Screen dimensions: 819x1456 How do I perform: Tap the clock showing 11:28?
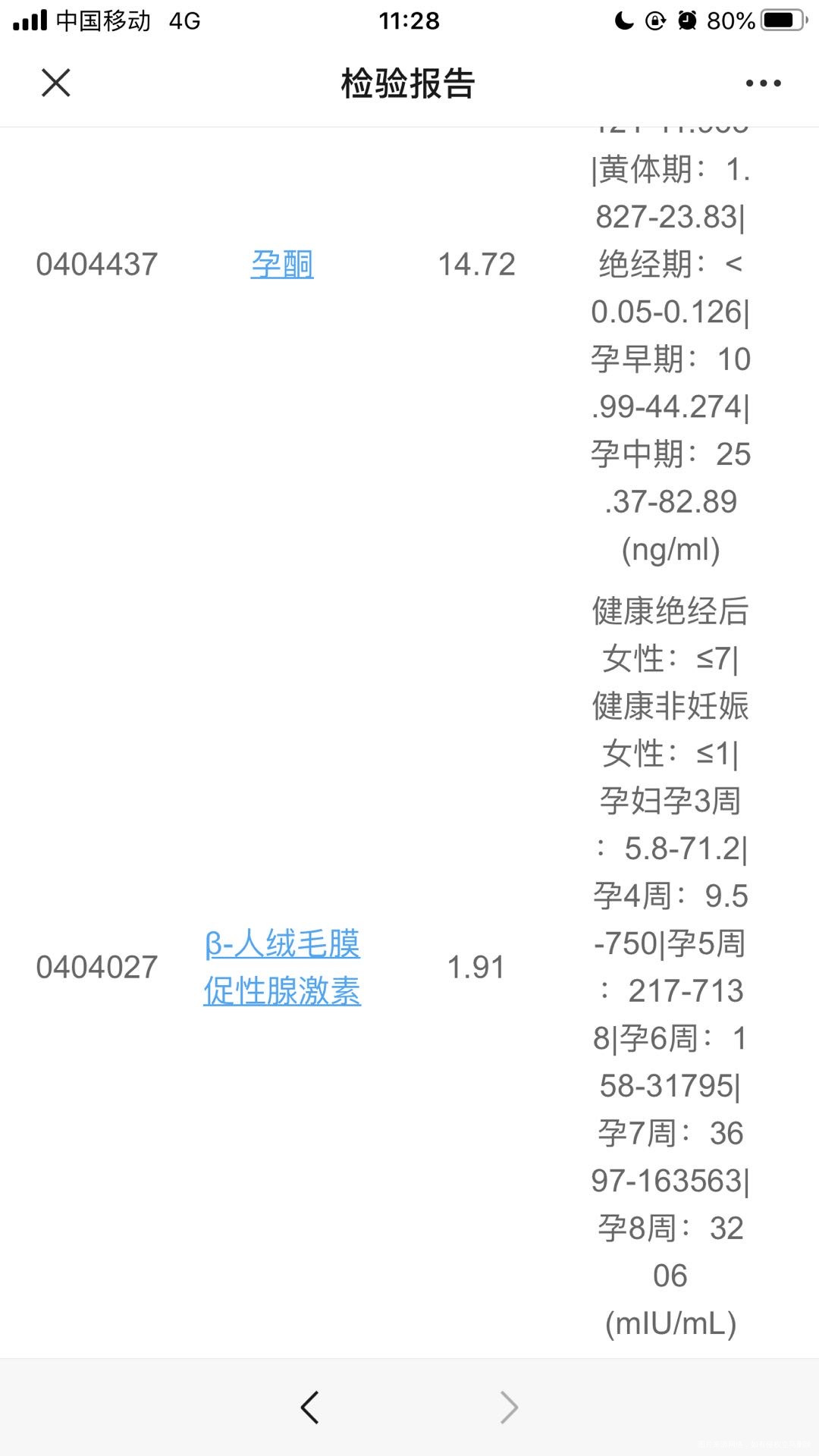tap(409, 20)
